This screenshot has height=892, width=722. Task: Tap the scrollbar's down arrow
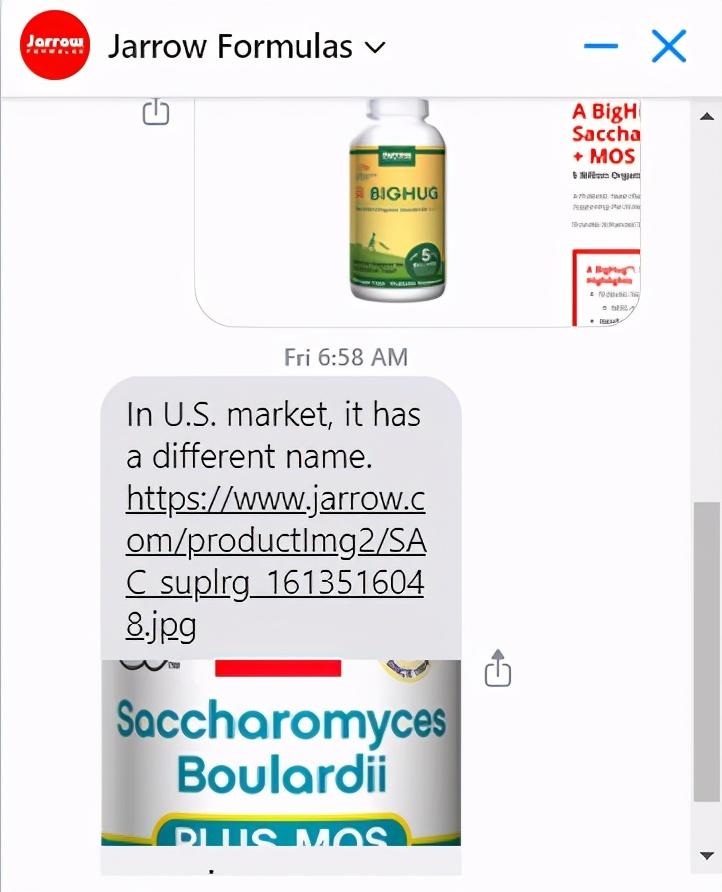click(x=707, y=856)
